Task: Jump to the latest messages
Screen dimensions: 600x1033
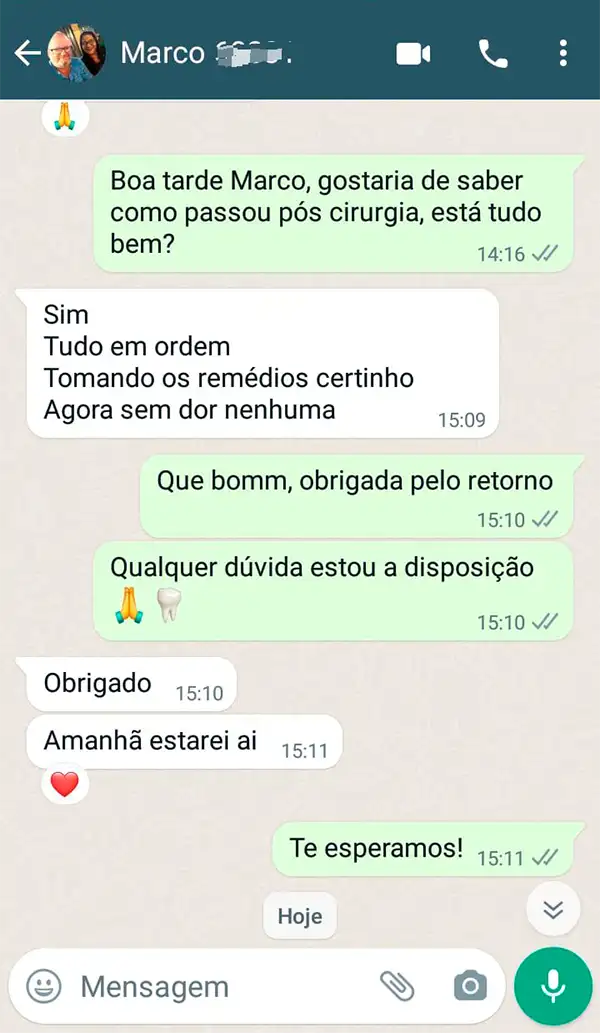Action: pyautogui.click(x=553, y=909)
